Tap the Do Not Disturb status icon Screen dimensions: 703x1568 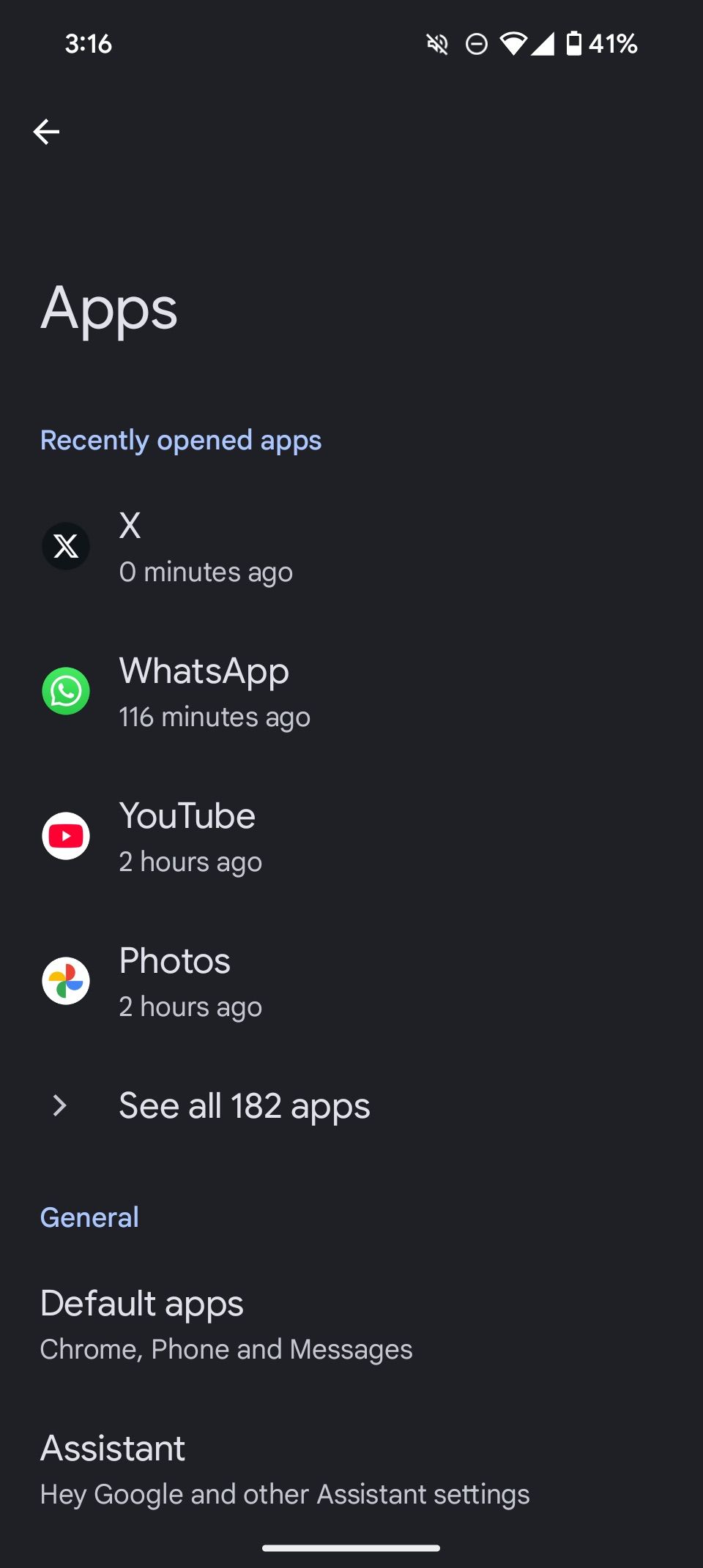click(x=476, y=44)
